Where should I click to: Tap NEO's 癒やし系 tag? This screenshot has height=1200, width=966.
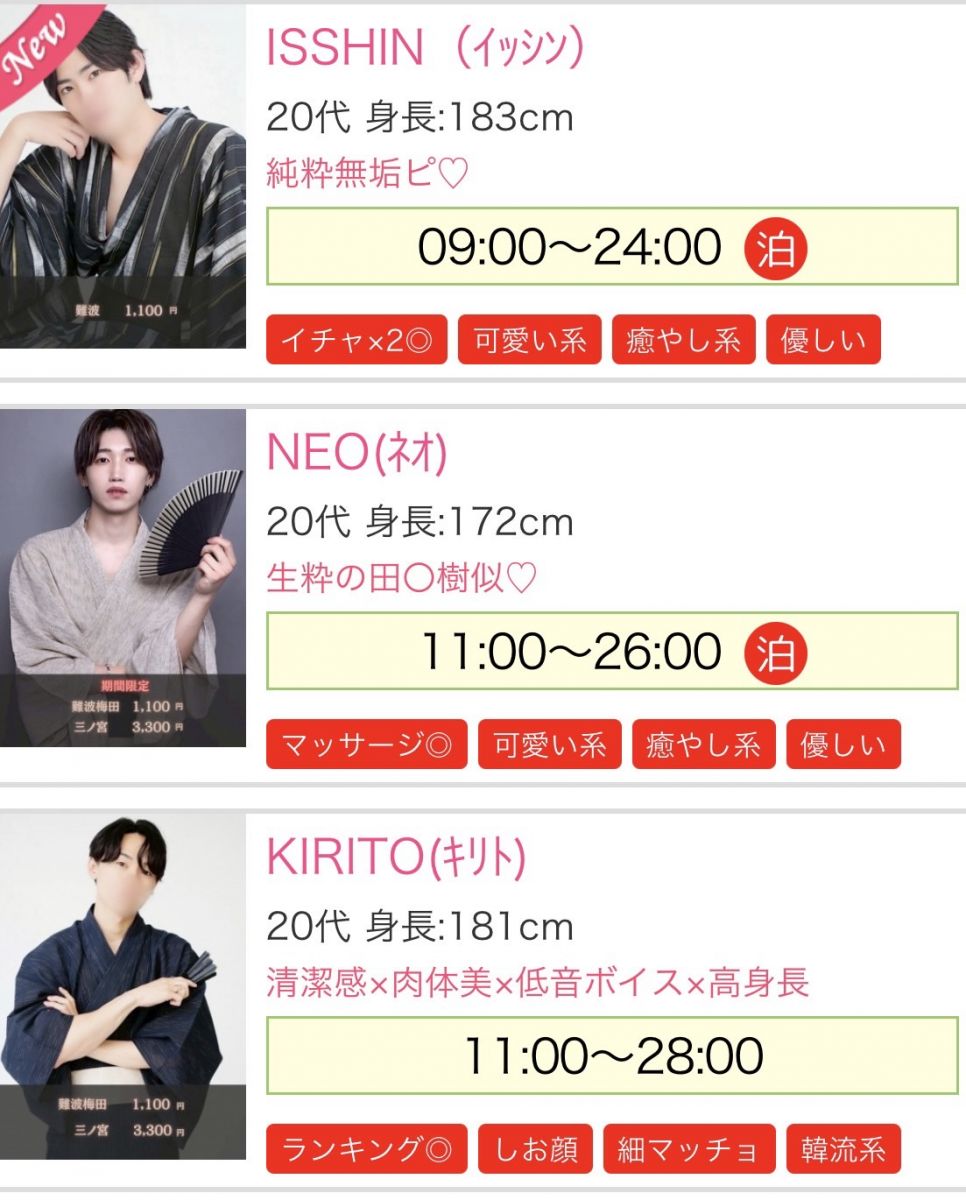pyautogui.click(x=703, y=744)
